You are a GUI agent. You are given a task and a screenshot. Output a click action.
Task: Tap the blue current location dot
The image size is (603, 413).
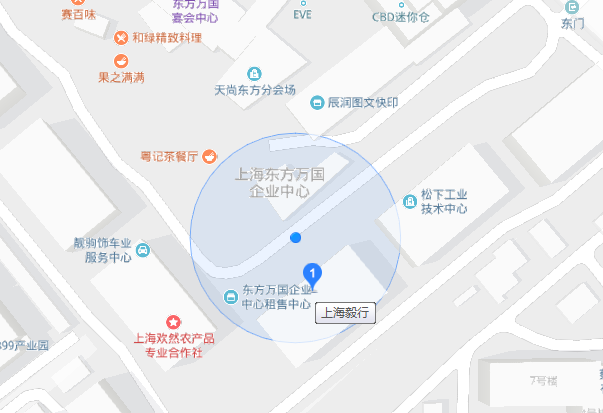click(x=295, y=237)
